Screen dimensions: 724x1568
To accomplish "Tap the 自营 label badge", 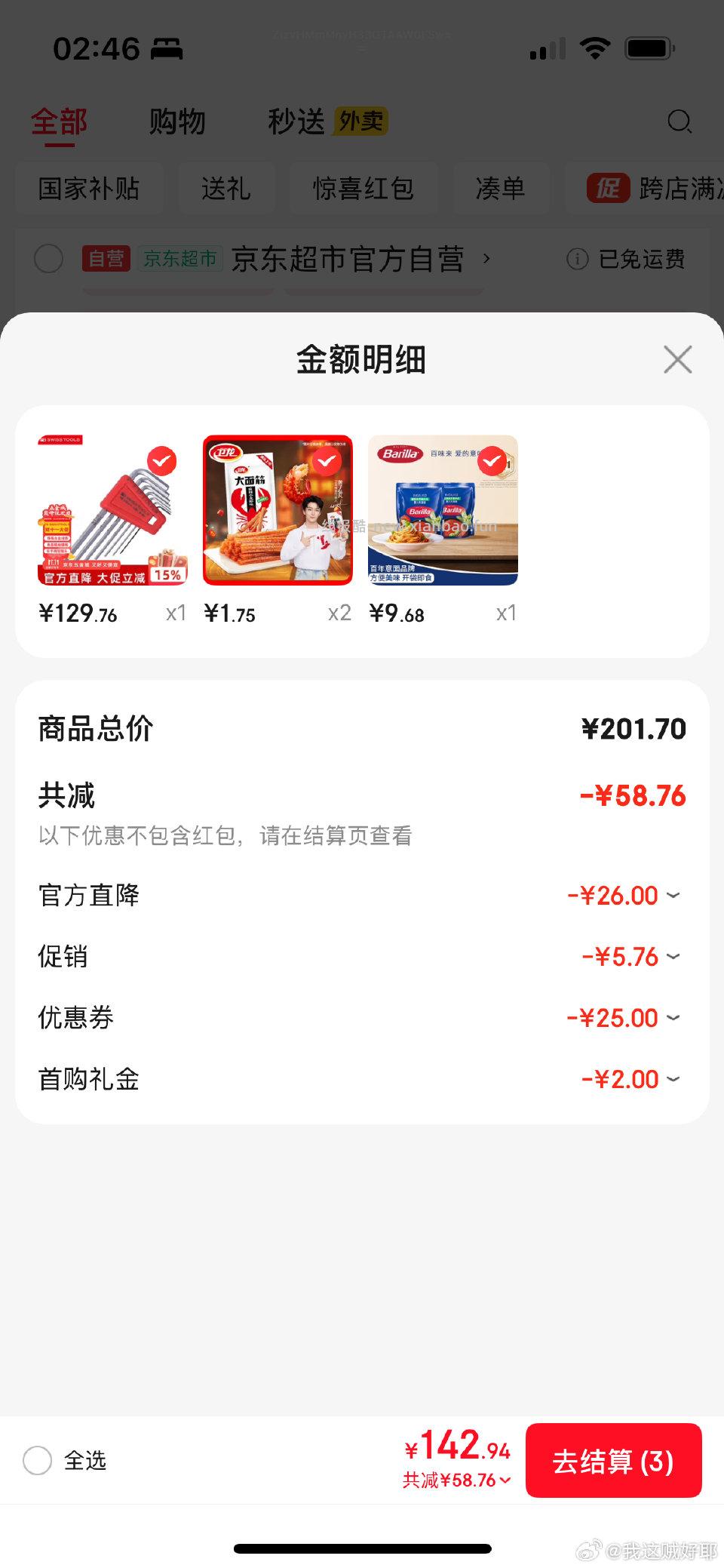I will click(x=106, y=258).
